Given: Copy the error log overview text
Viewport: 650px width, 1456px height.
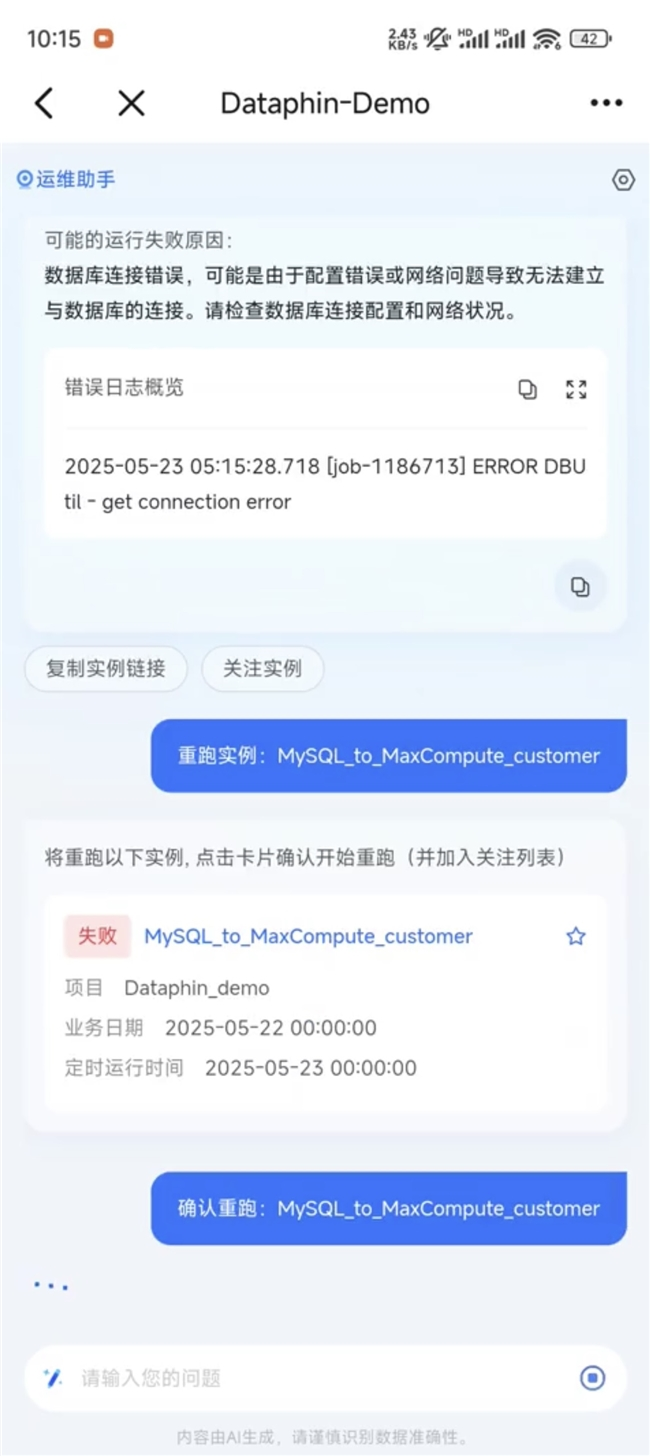Looking at the screenshot, I should click(x=527, y=390).
